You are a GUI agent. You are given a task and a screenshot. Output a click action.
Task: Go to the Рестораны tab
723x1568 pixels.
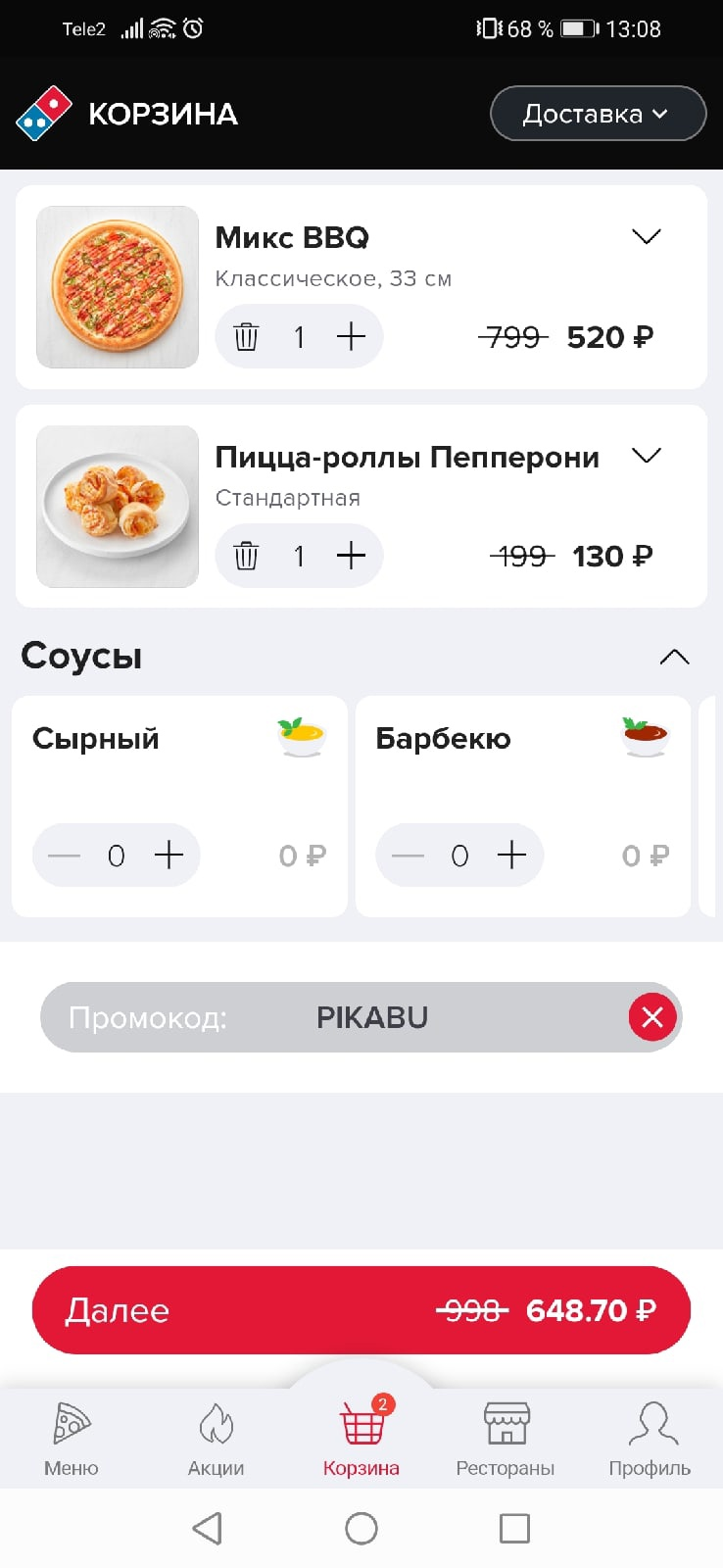[506, 1439]
